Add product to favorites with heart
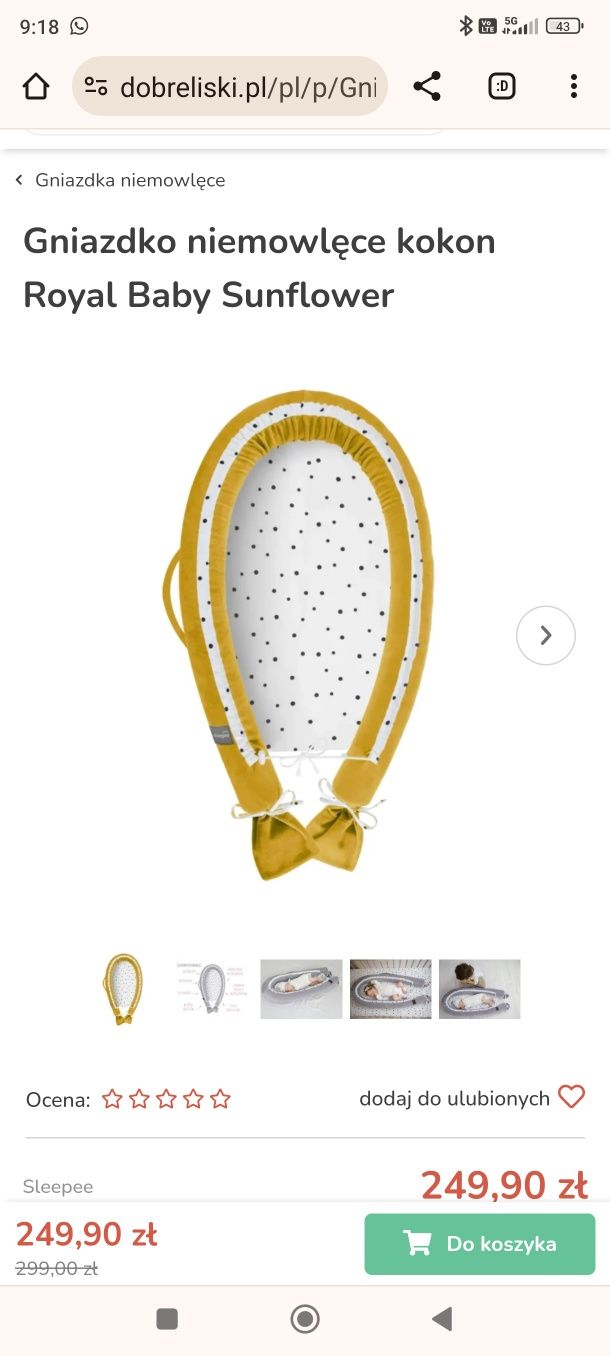Image resolution: width=610 pixels, height=1356 pixels. [x=571, y=1097]
